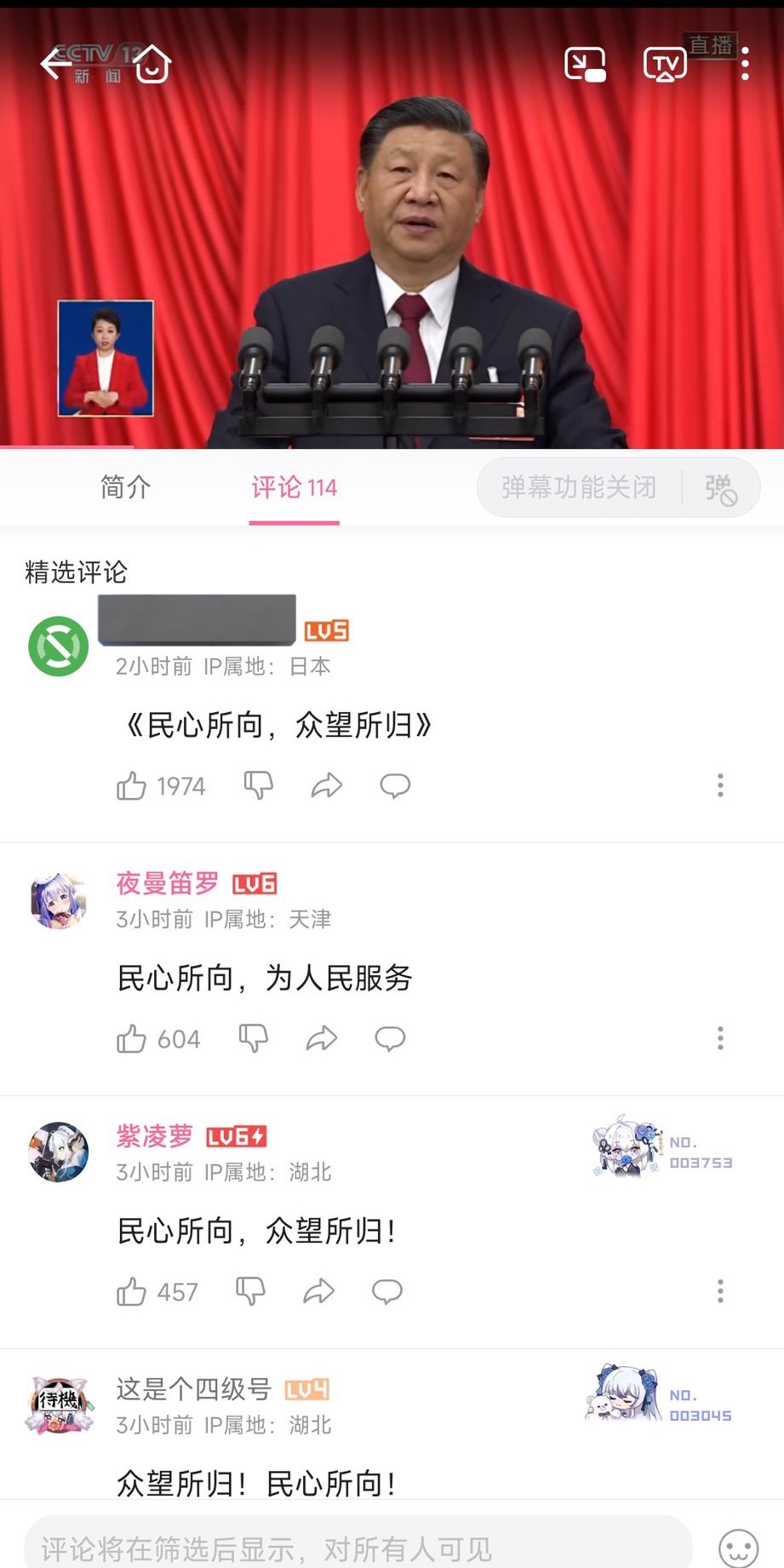Share 紫凌萝's comment

[x=318, y=1292]
